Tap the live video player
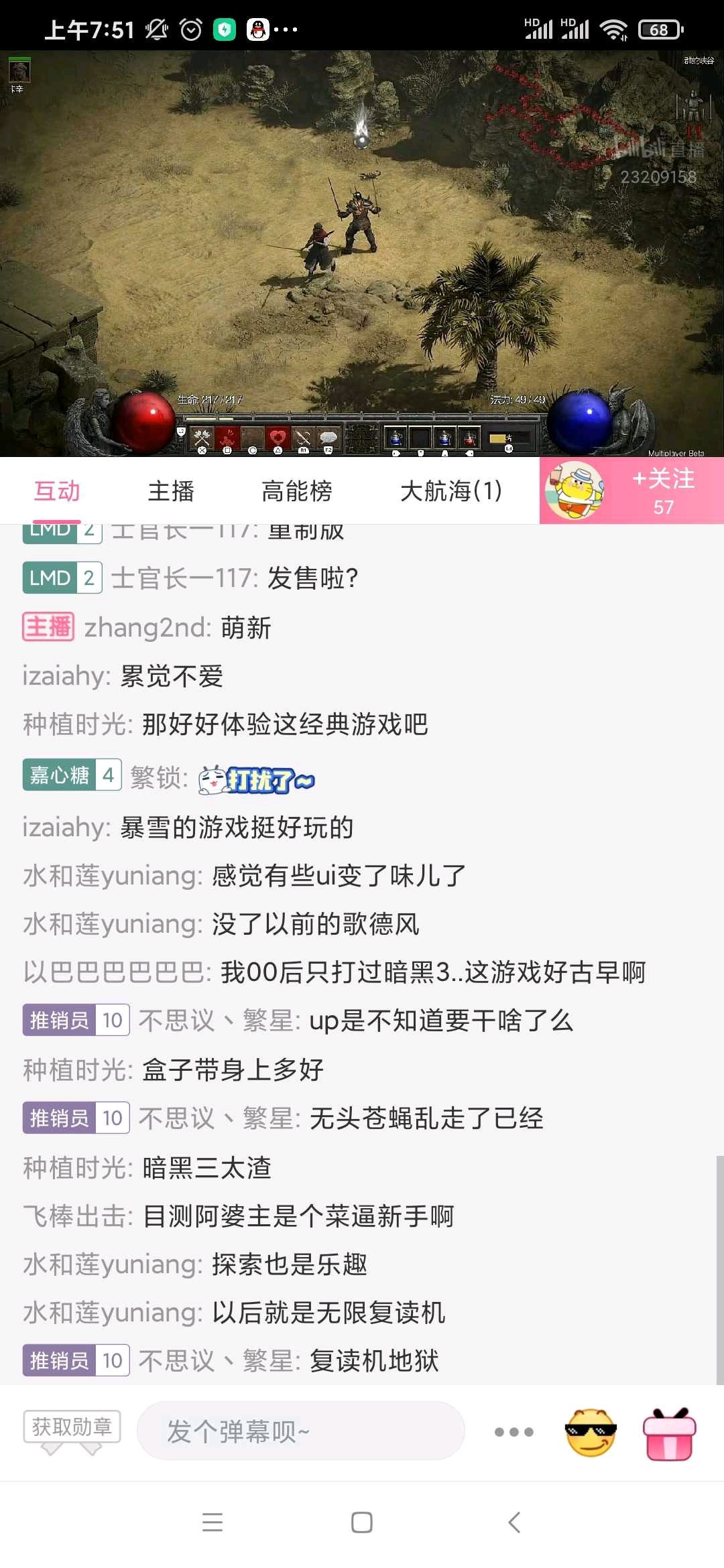Screen dimensions: 724x1568 coord(362,253)
